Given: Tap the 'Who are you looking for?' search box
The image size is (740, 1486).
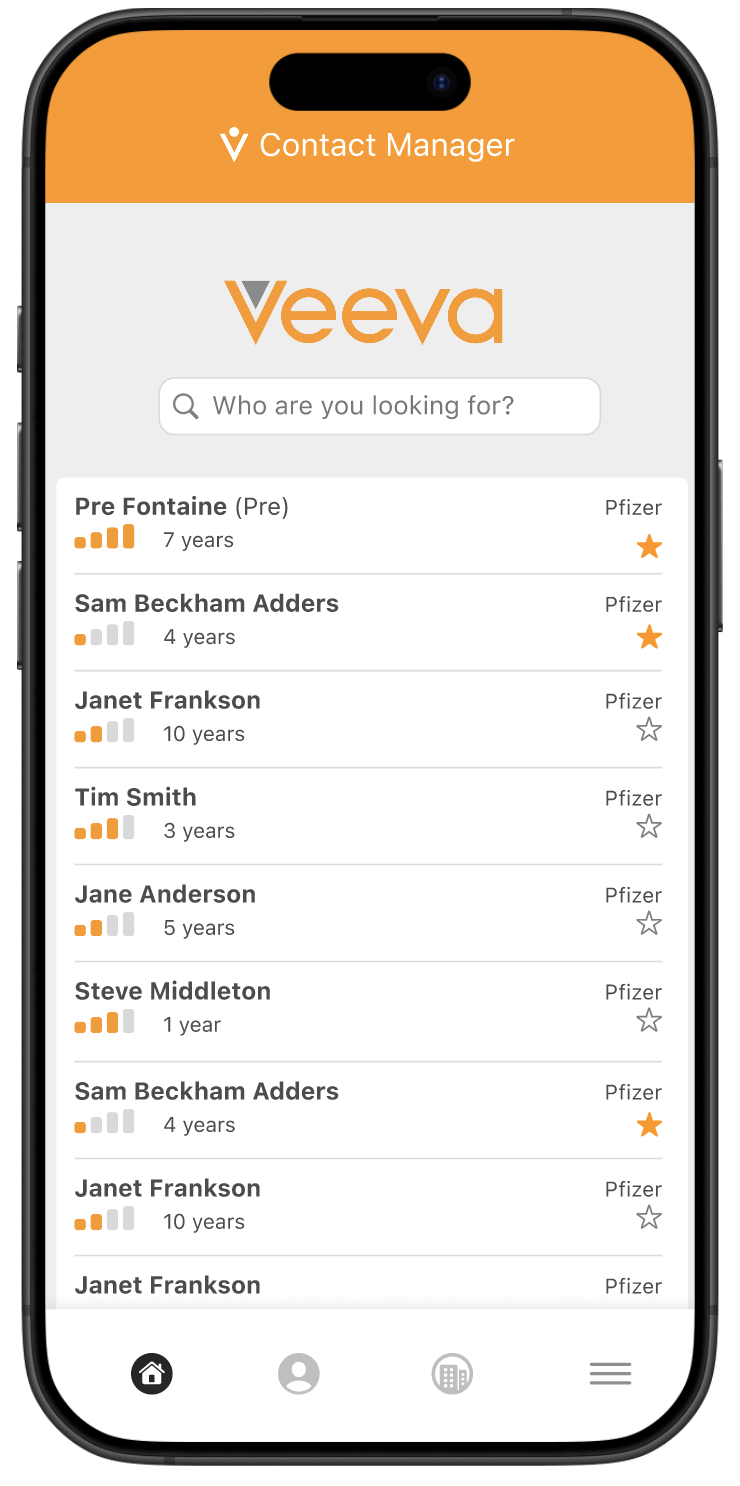Looking at the screenshot, I should click(x=379, y=406).
